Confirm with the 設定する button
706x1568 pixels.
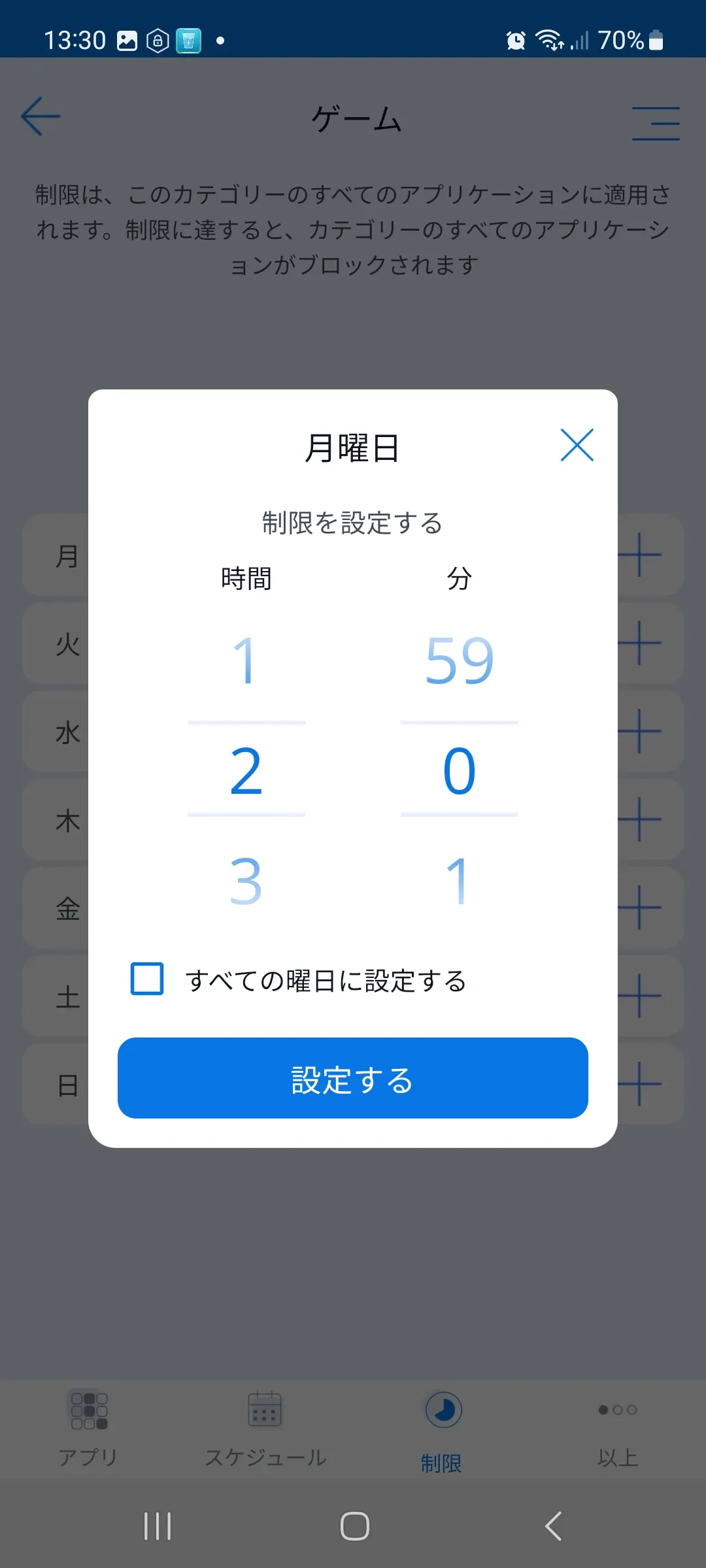point(353,1078)
